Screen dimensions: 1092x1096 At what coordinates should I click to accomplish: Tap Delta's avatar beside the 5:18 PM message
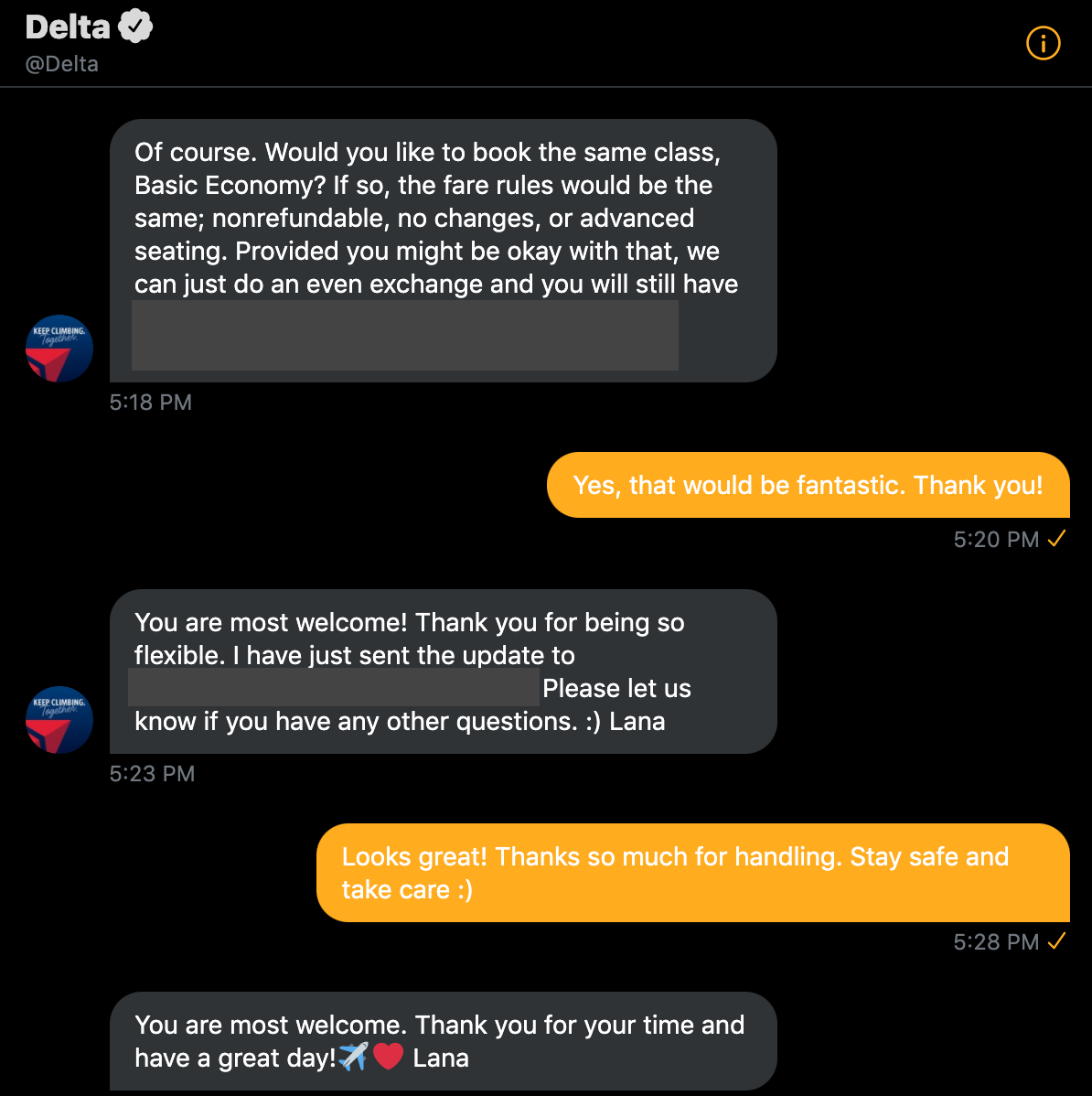click(59, 349)
